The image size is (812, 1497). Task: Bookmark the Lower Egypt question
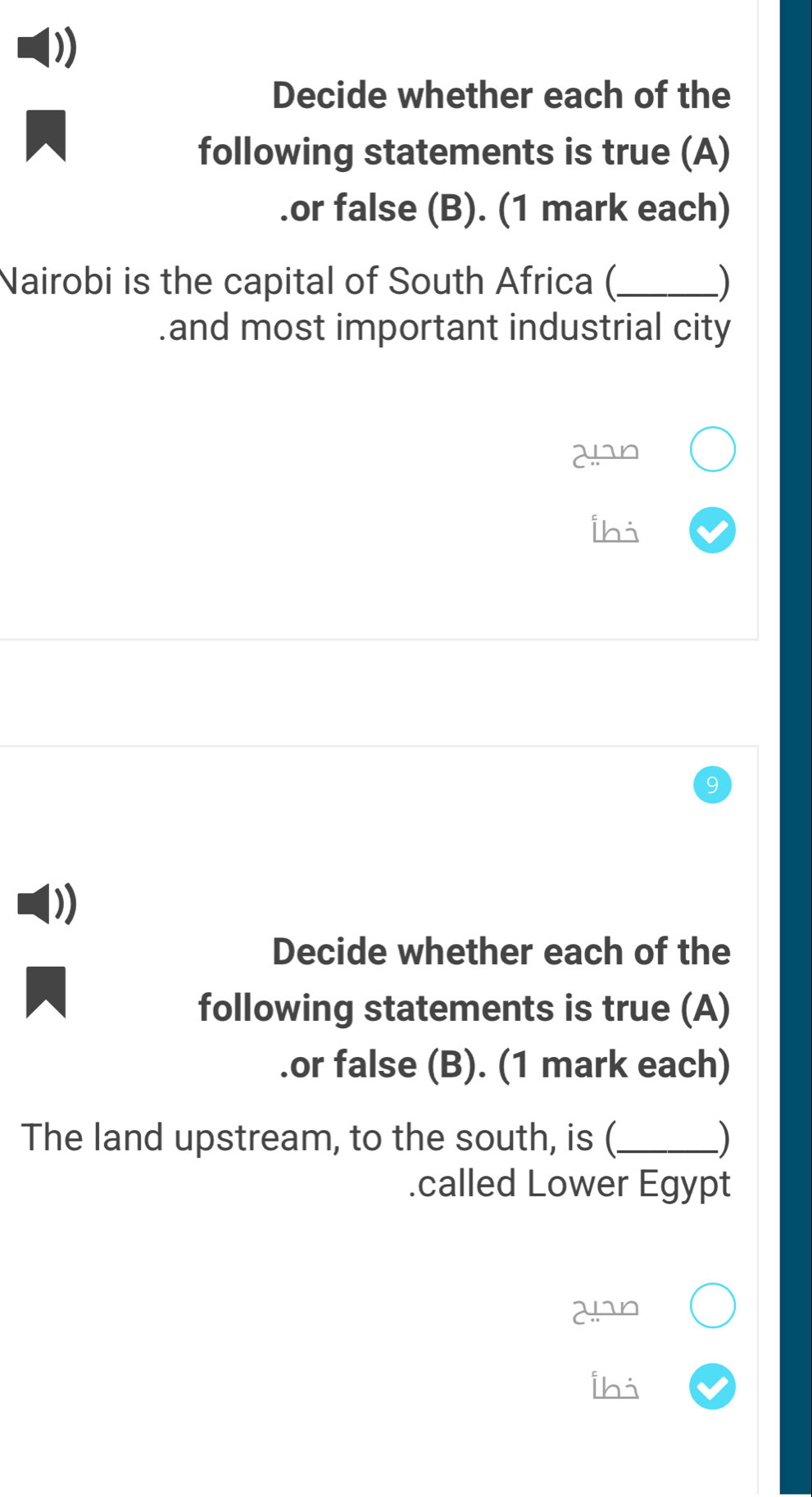pos(46,991)
